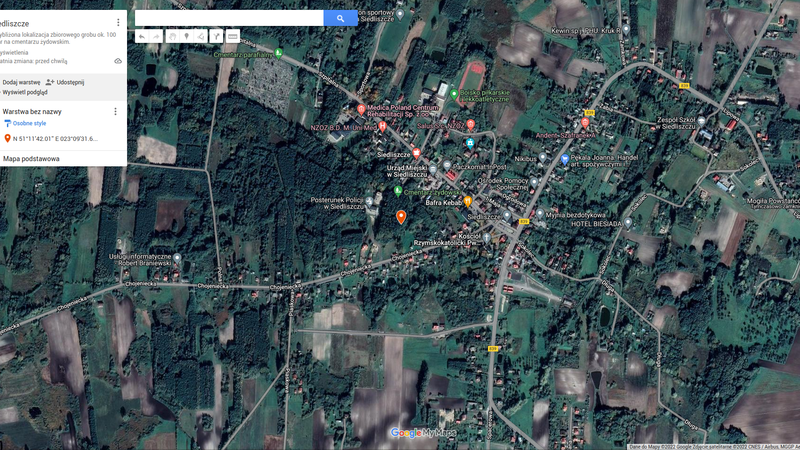
Task: Click the blue search button
Action: click(x=340, y=18)
